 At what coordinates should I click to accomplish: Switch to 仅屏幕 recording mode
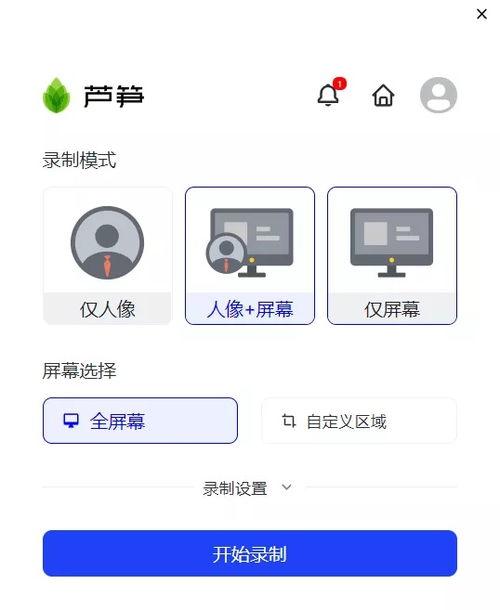pyautogui.click(x=392, y=256)
